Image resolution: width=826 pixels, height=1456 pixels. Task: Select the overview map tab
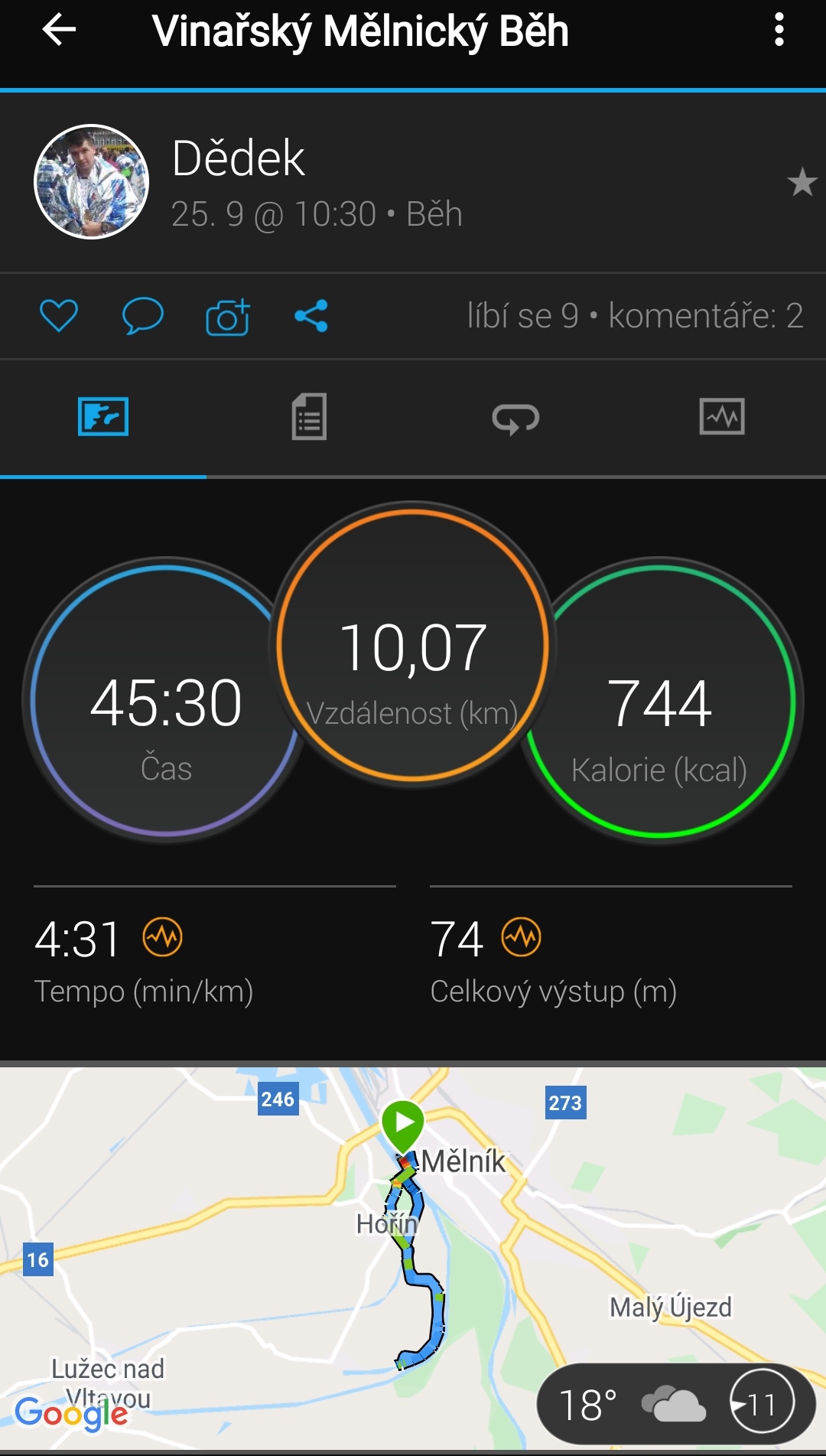[103, 417]
